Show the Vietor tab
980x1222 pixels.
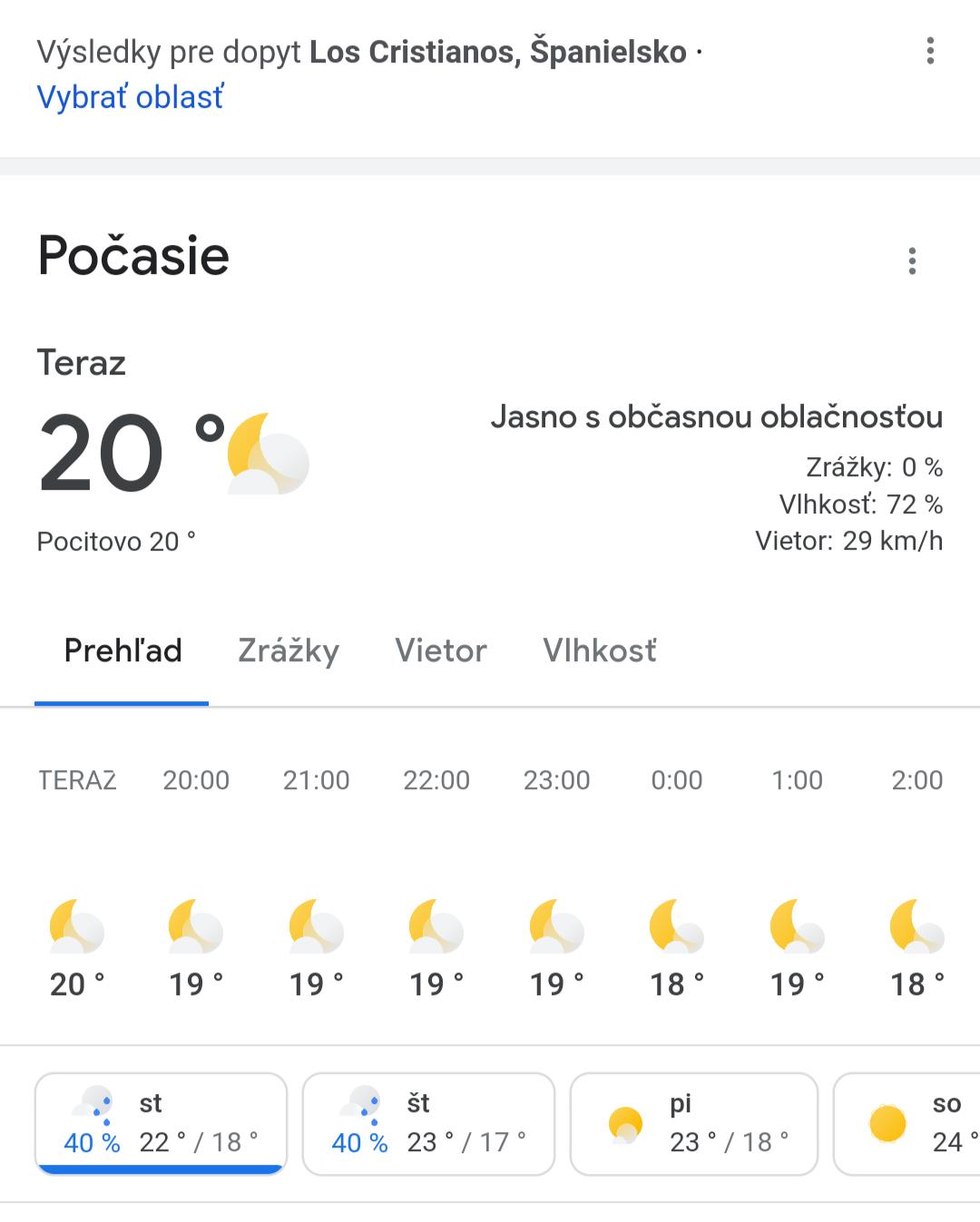441,650
